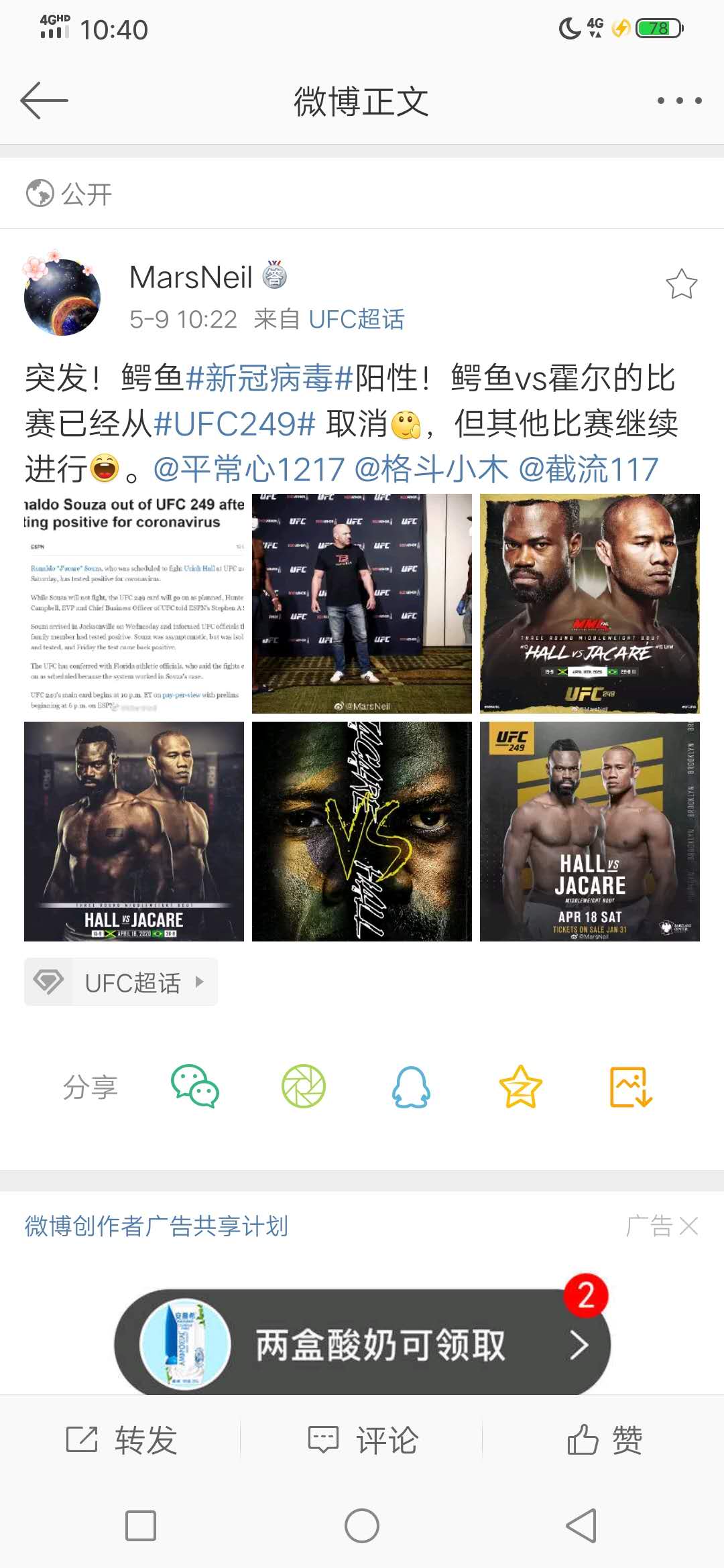Open the three-dot overflow menu
The width and height of the screenshot is (724, 1568).
[679, 101]
